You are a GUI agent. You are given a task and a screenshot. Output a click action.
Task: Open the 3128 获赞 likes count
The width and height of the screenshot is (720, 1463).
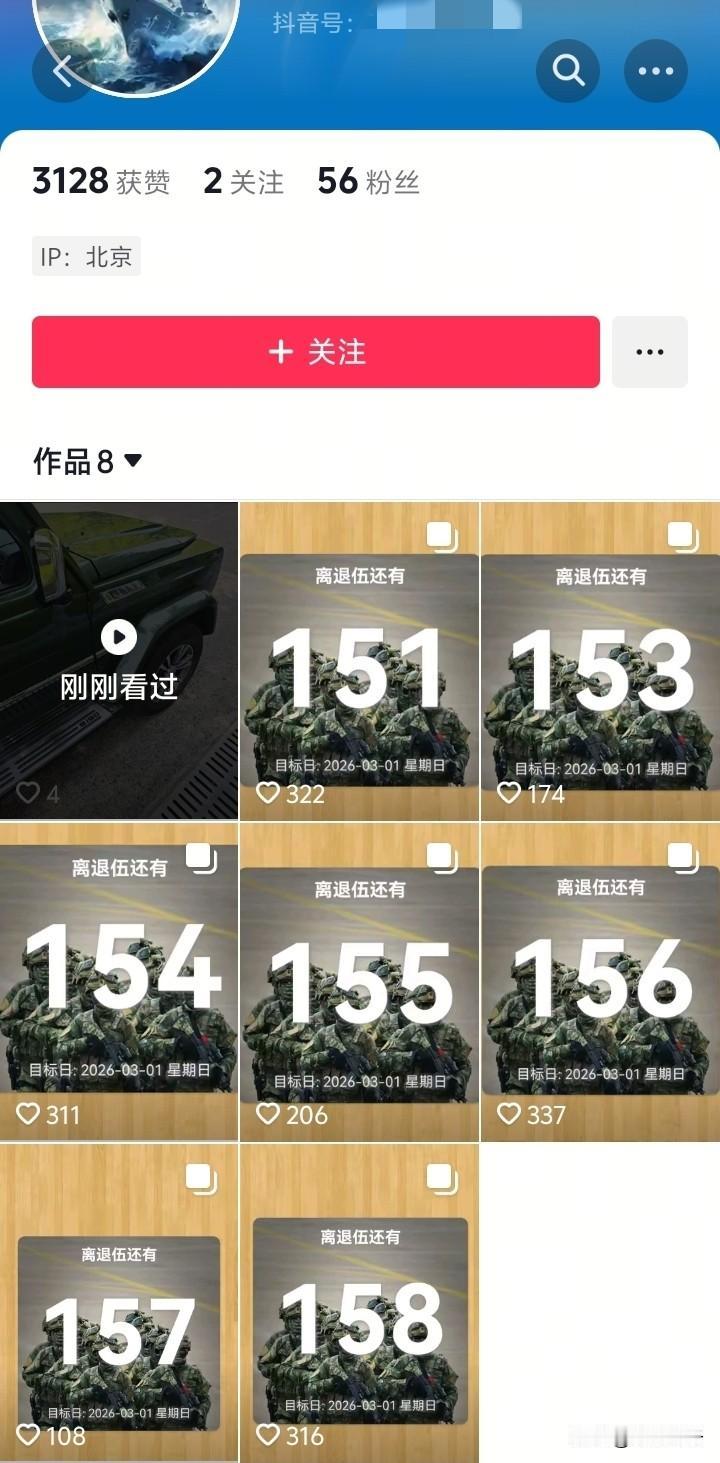[x=100, y=180]
